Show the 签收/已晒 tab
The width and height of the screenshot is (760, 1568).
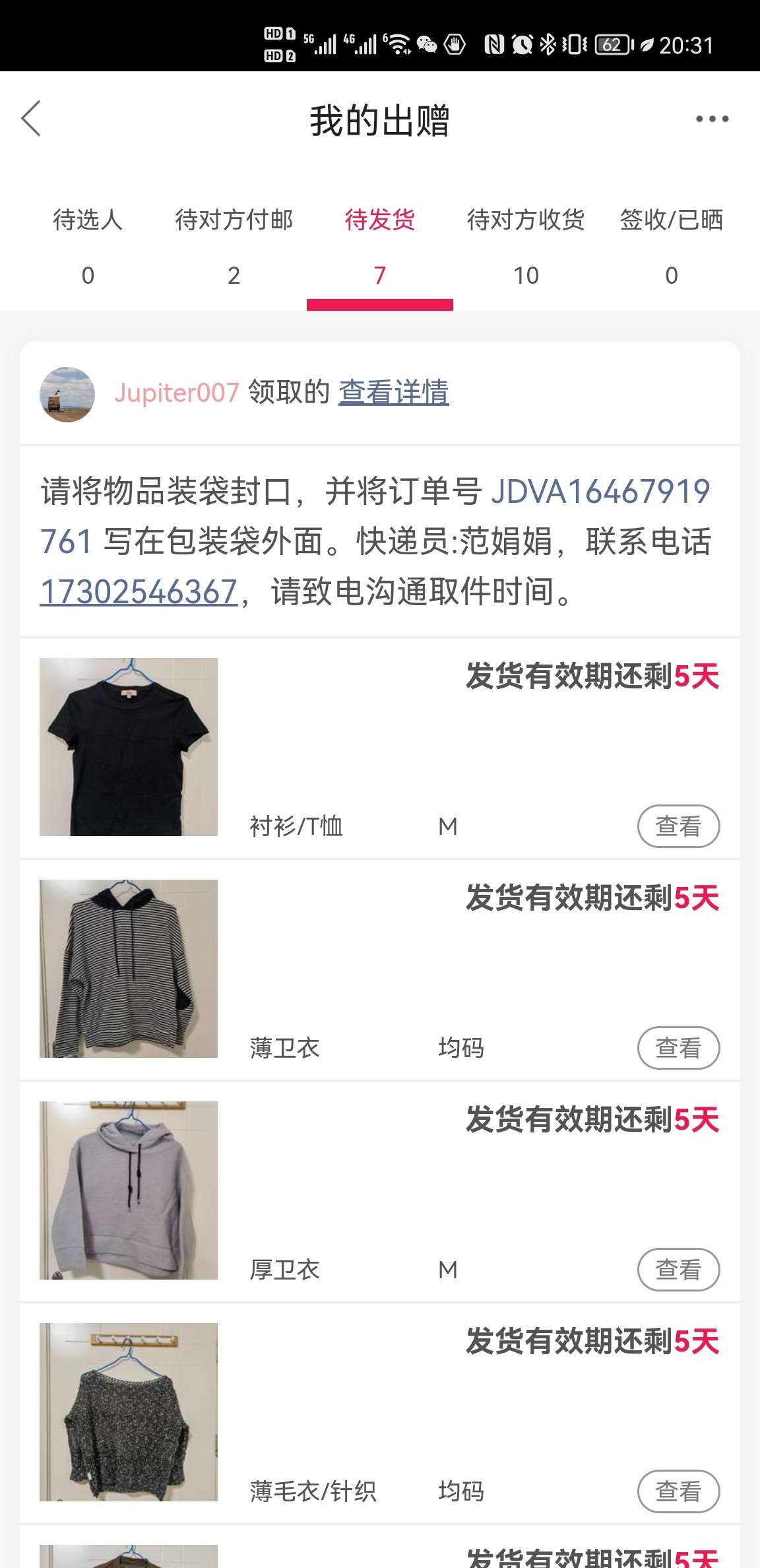[x=671, y=244]
